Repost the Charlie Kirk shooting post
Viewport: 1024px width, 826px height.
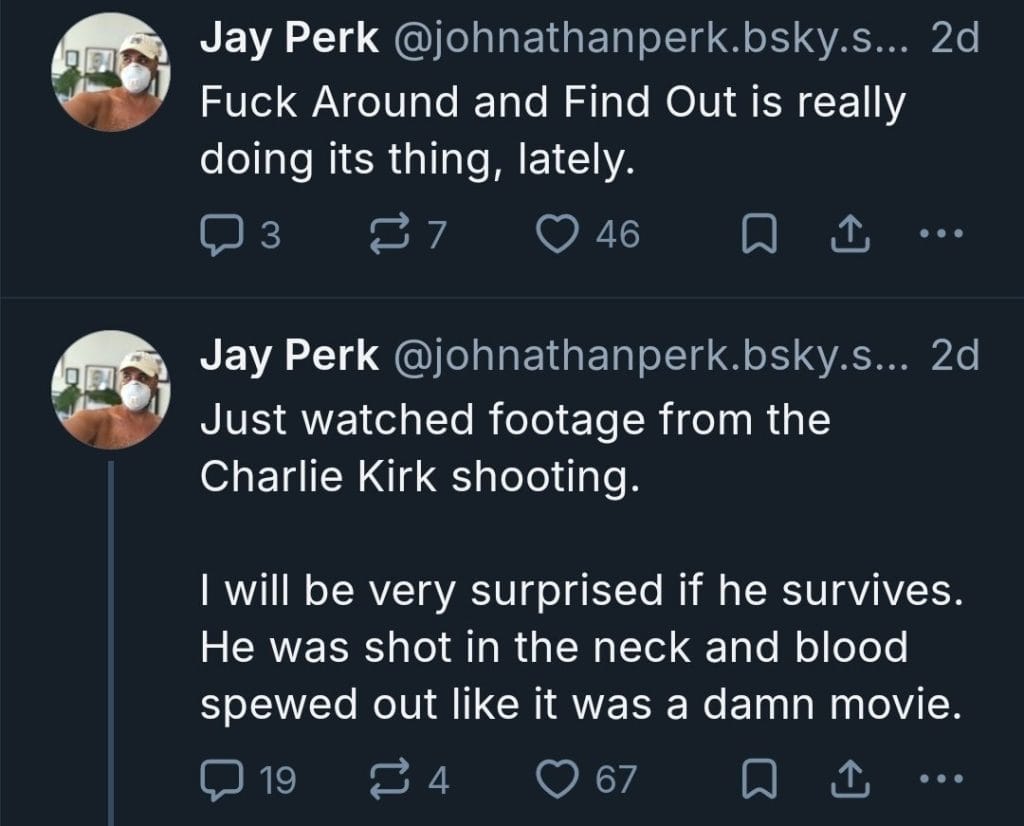point(385,778)
